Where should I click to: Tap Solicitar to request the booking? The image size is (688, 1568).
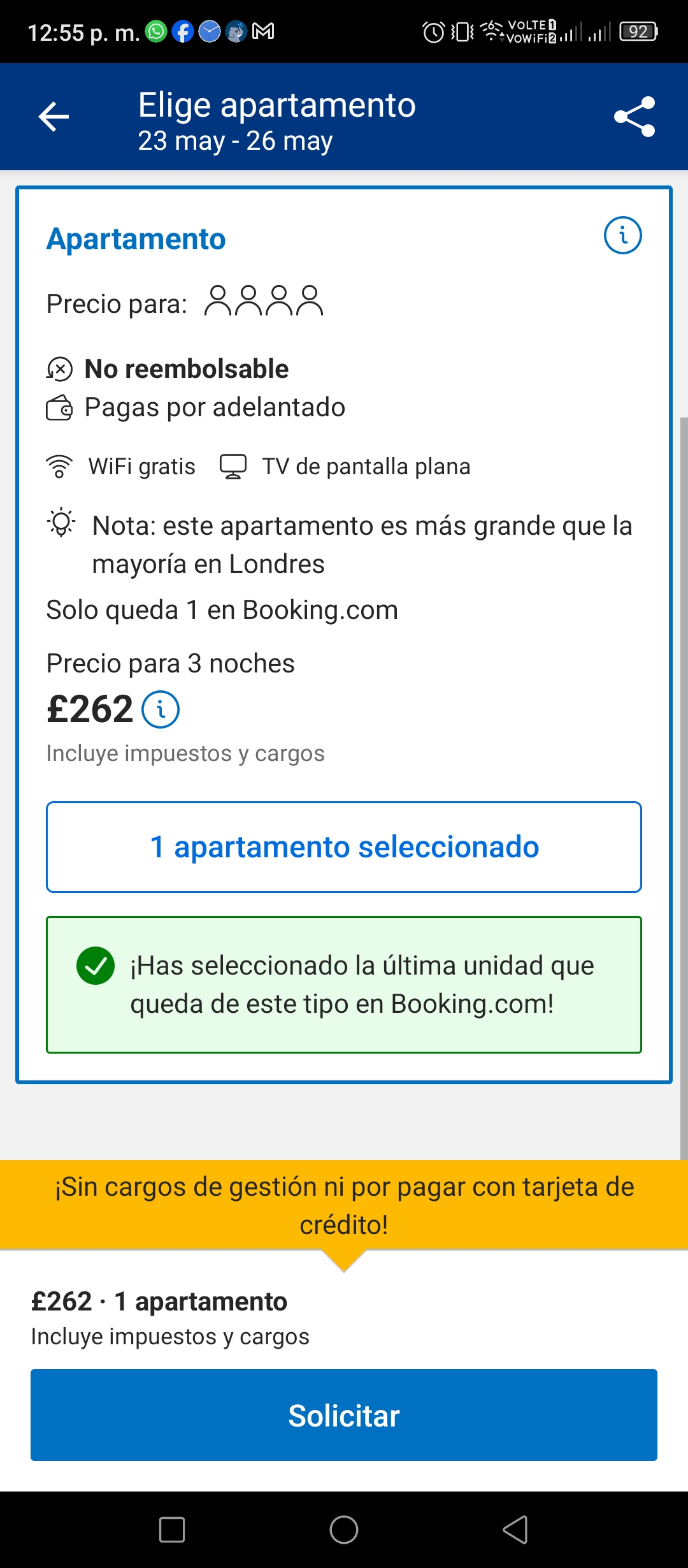point(344,1415)
